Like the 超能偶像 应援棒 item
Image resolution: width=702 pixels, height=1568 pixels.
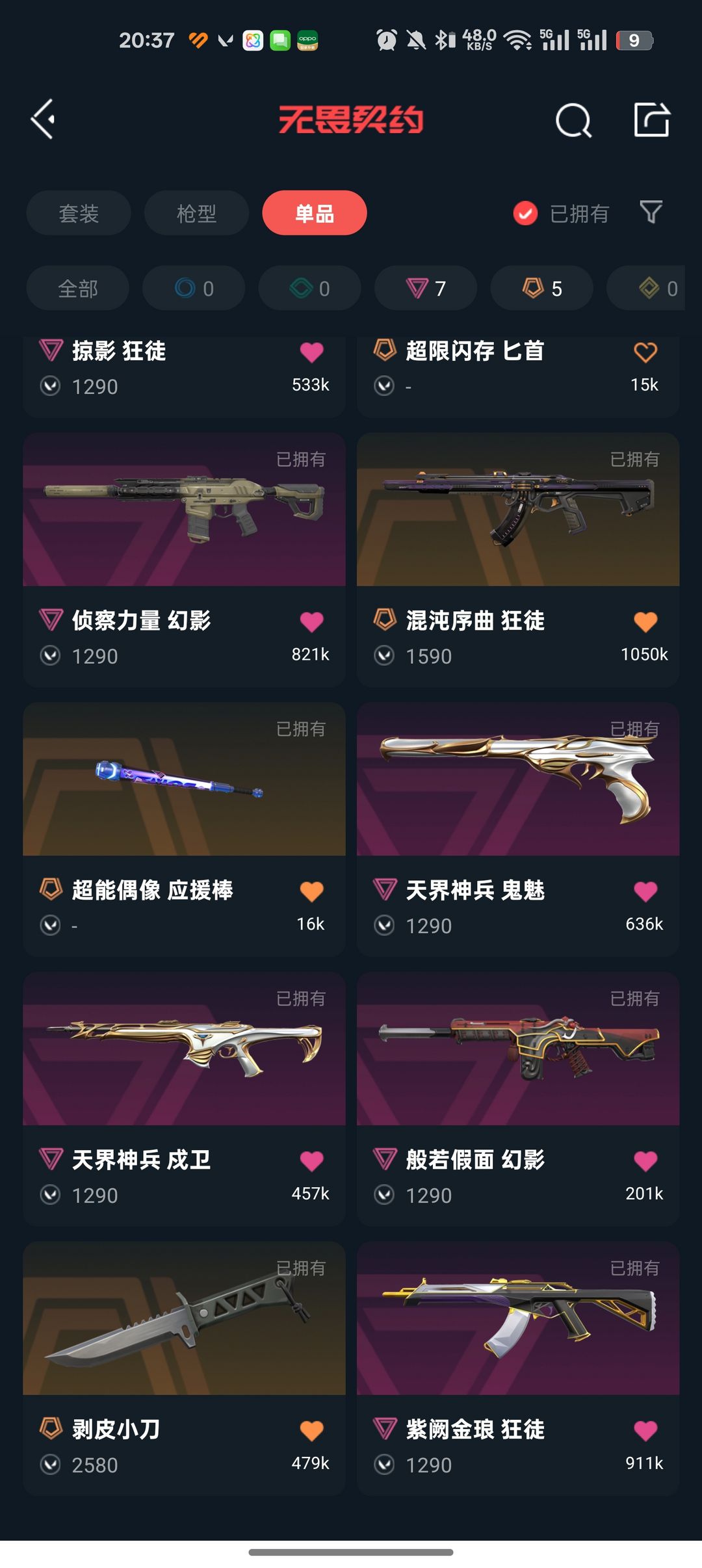pyautogui.click(x=312, y=892)
